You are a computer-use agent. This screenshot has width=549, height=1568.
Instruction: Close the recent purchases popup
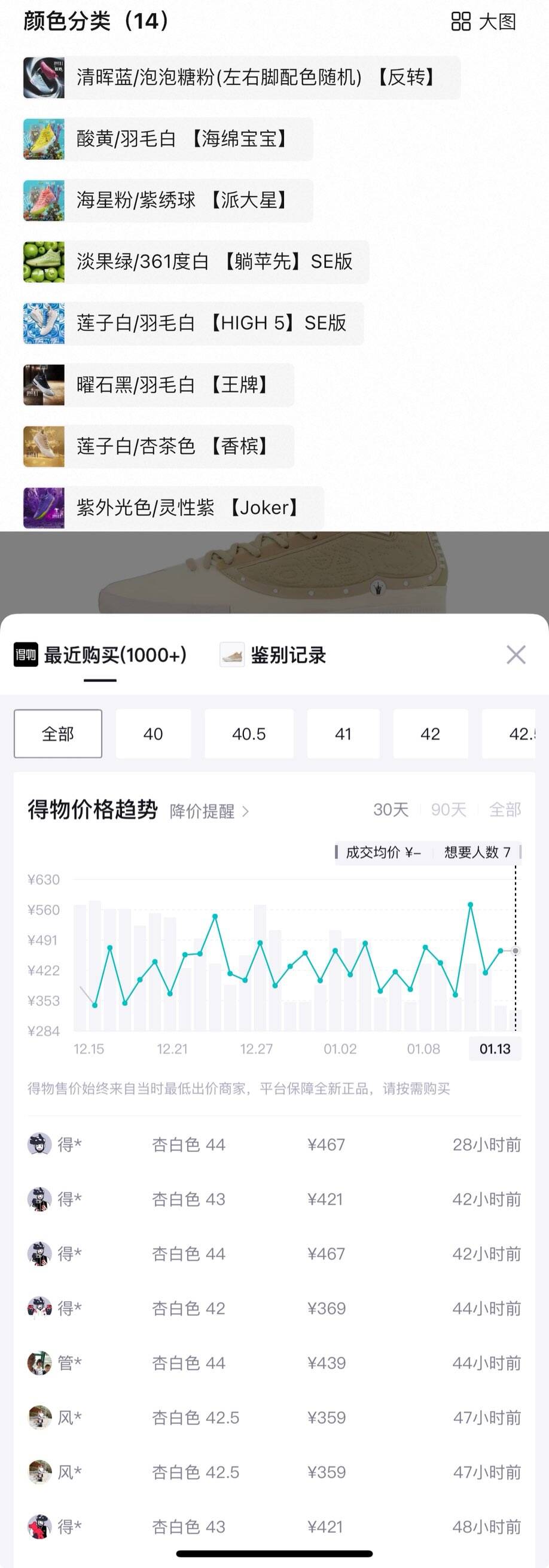pyautogui.click(x=516, y=655)
